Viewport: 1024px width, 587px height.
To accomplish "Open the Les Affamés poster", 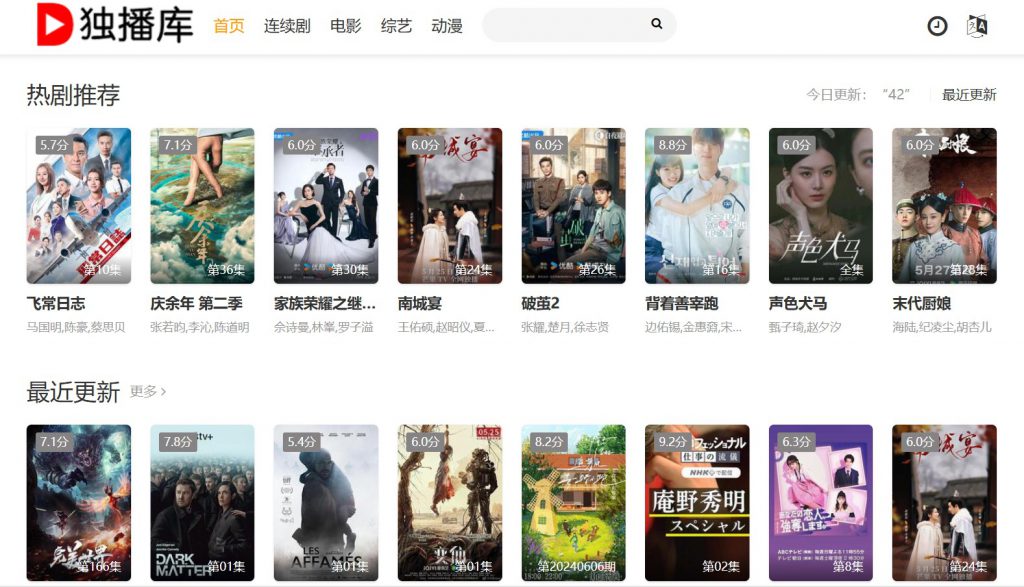I will point(326,503).
